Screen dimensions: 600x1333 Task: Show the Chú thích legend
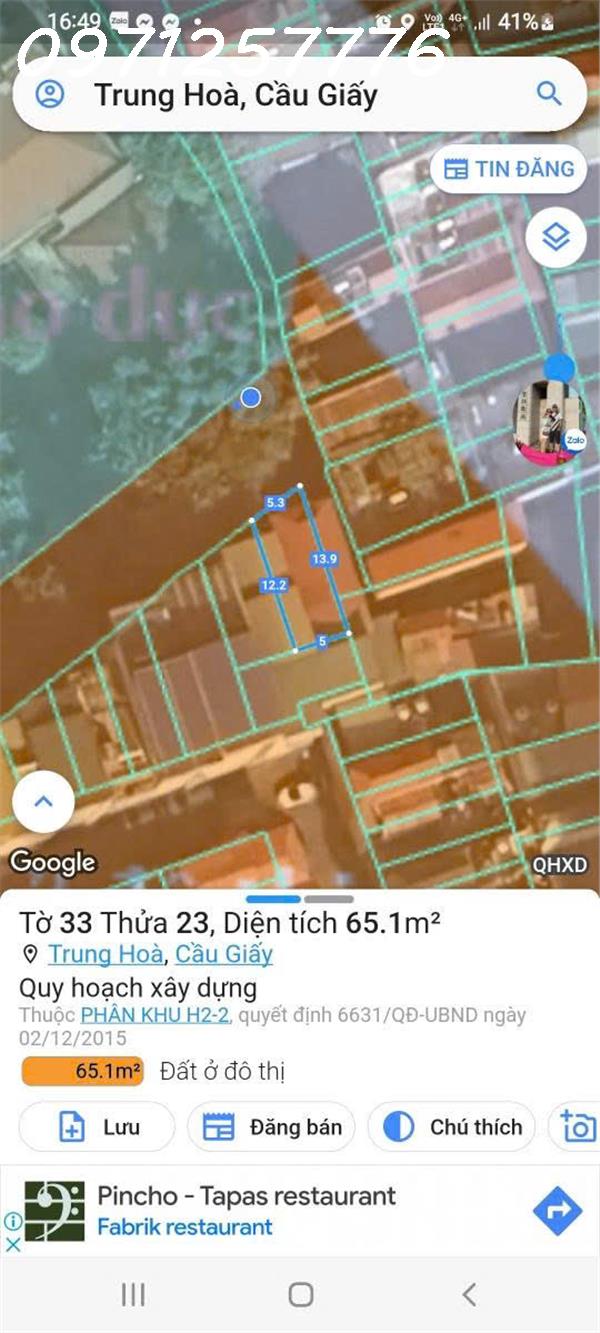click(453, 1127)
